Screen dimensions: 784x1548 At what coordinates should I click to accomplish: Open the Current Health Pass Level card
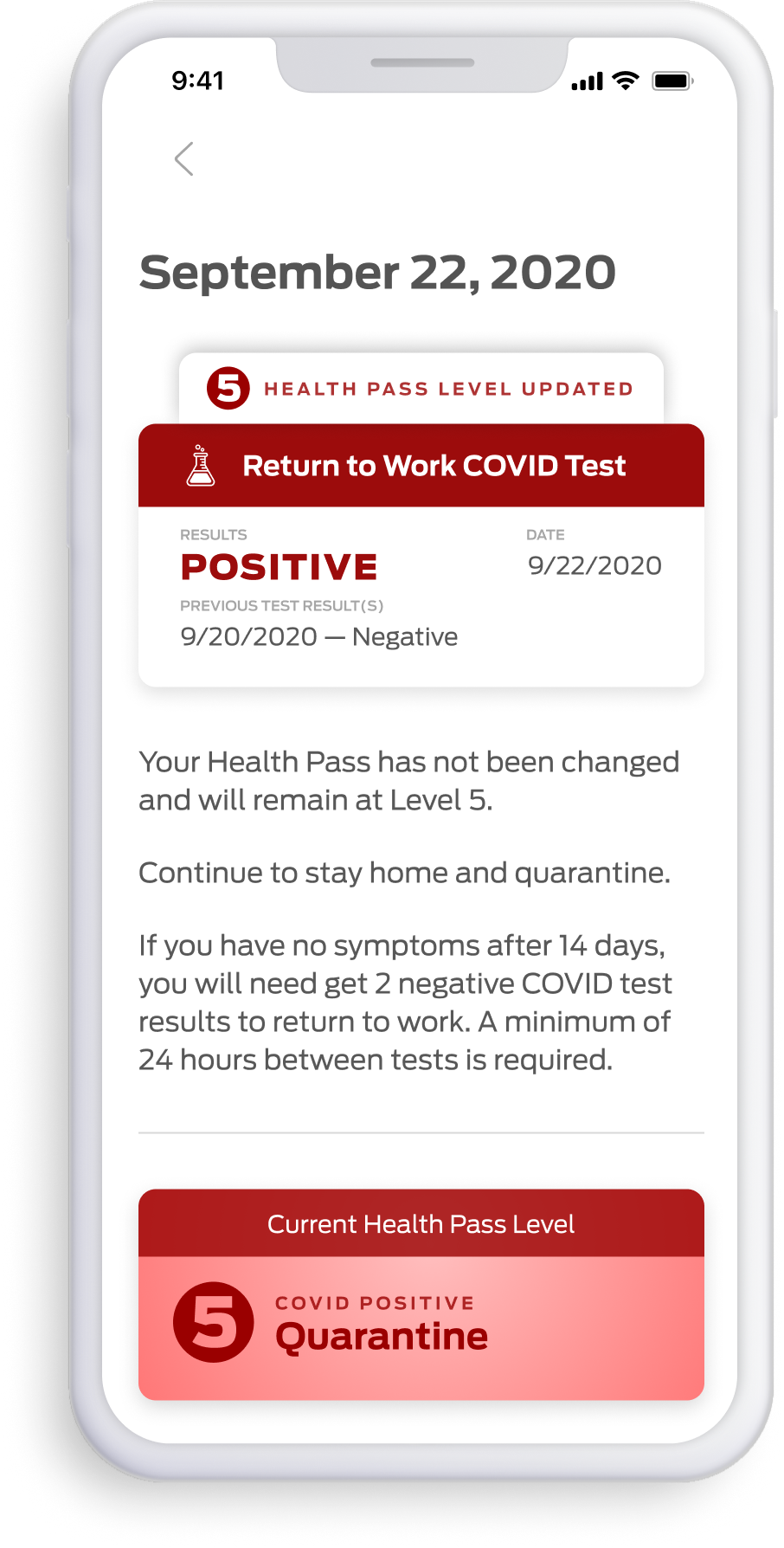(421, 1293)
